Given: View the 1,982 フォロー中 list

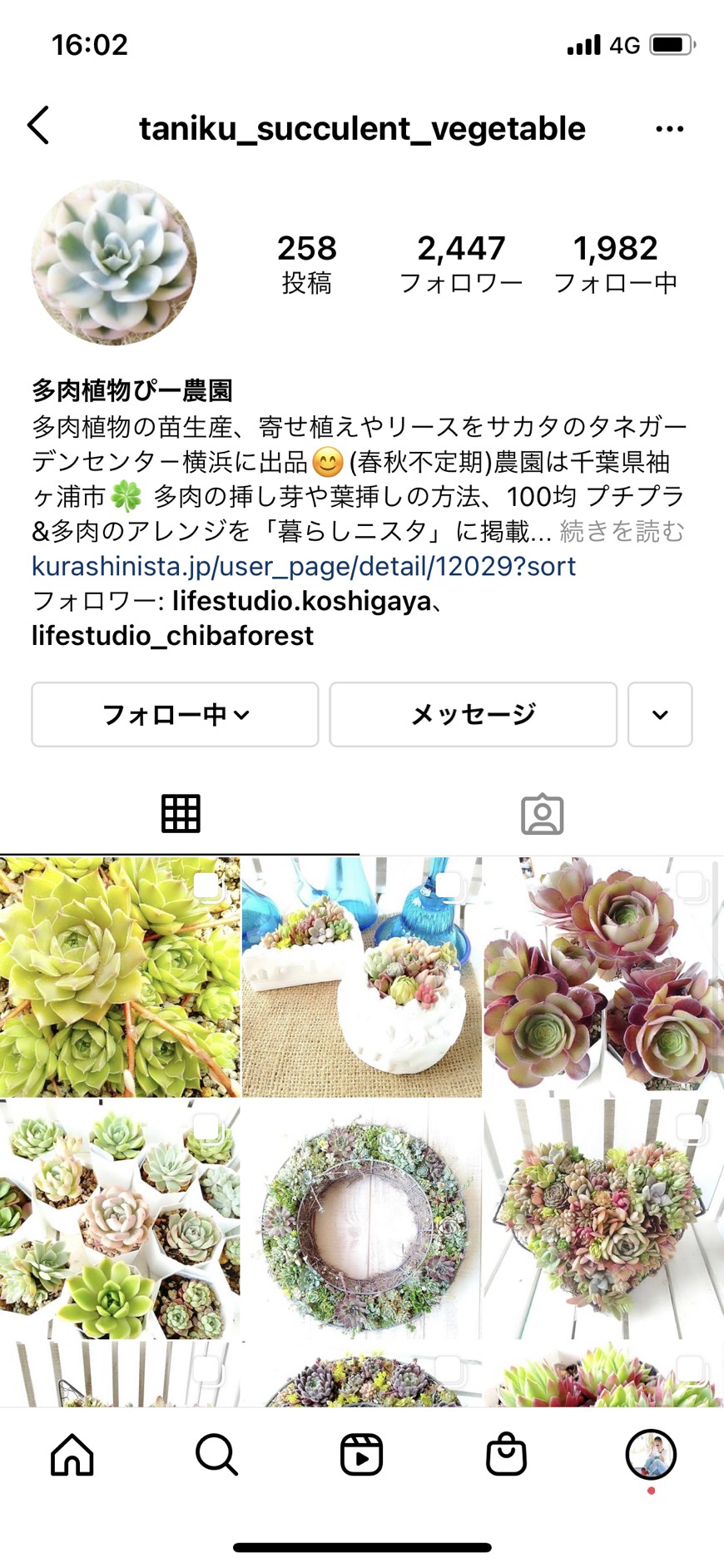Looking at the screenshot, I should (615, 264).
